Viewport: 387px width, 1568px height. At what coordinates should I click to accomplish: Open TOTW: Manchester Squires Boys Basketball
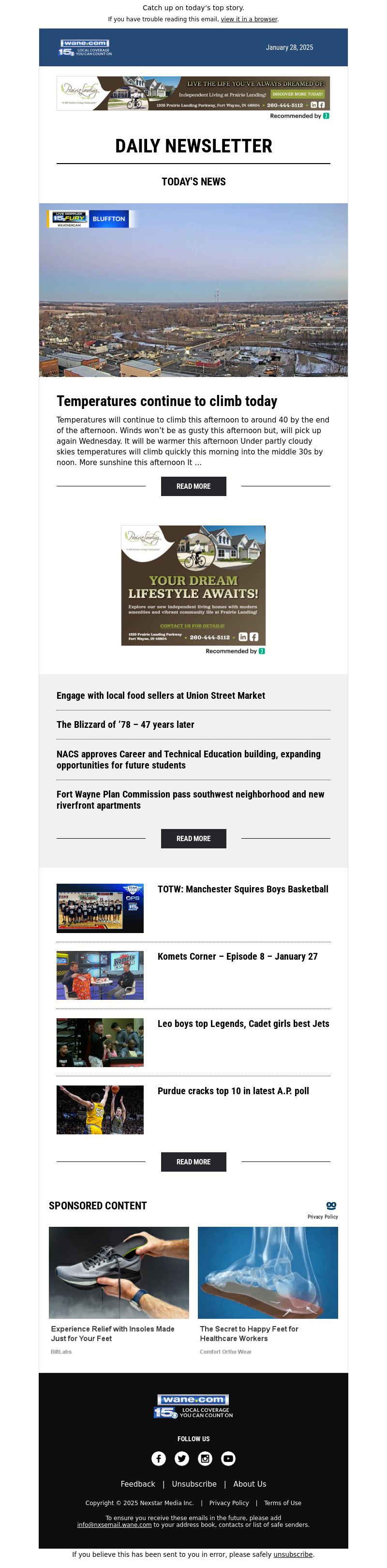click(243, 890)
